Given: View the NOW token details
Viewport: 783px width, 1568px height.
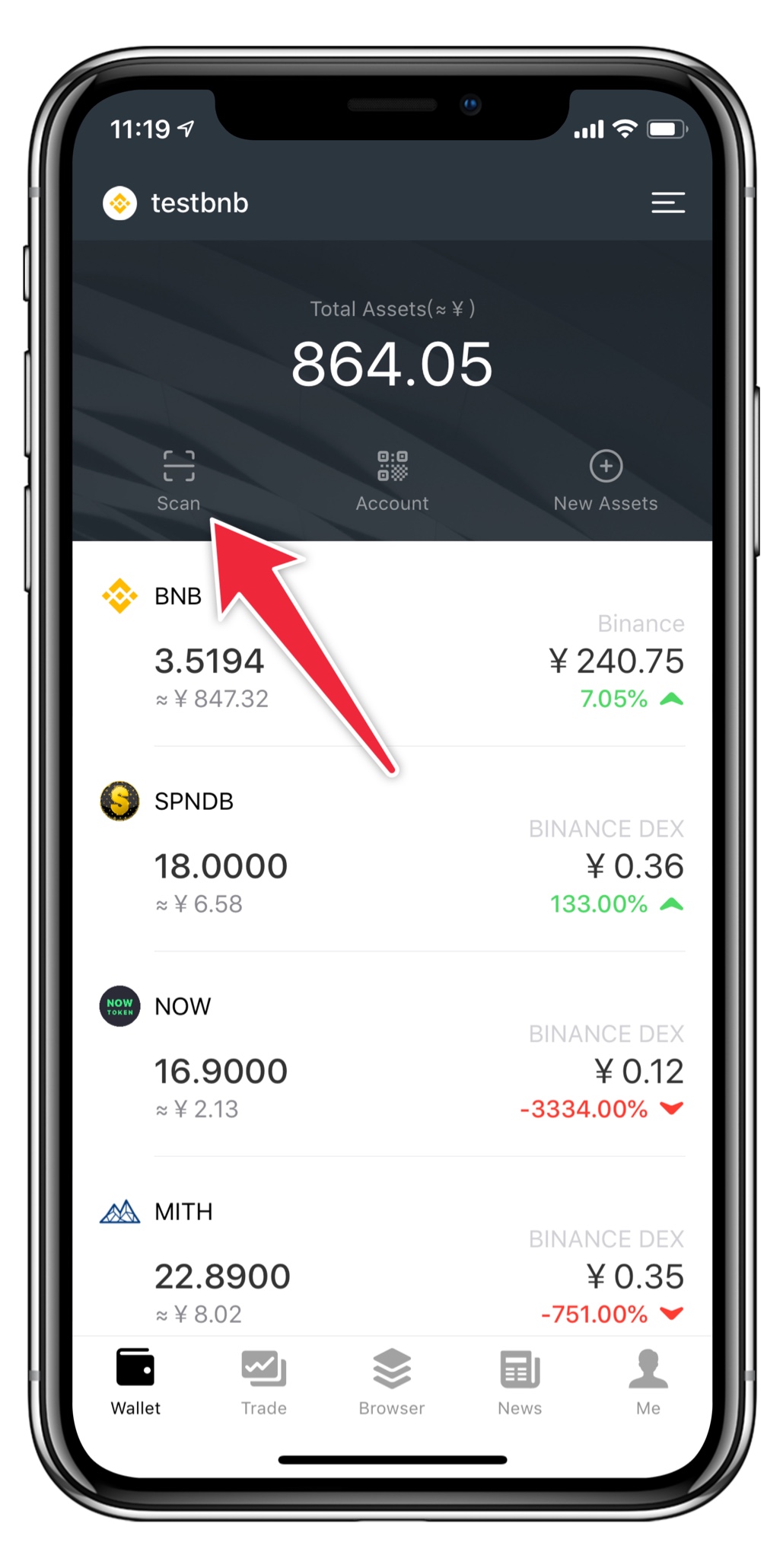Looking at the screenshot, I should pyautogui.click(x=392, y=1058).
